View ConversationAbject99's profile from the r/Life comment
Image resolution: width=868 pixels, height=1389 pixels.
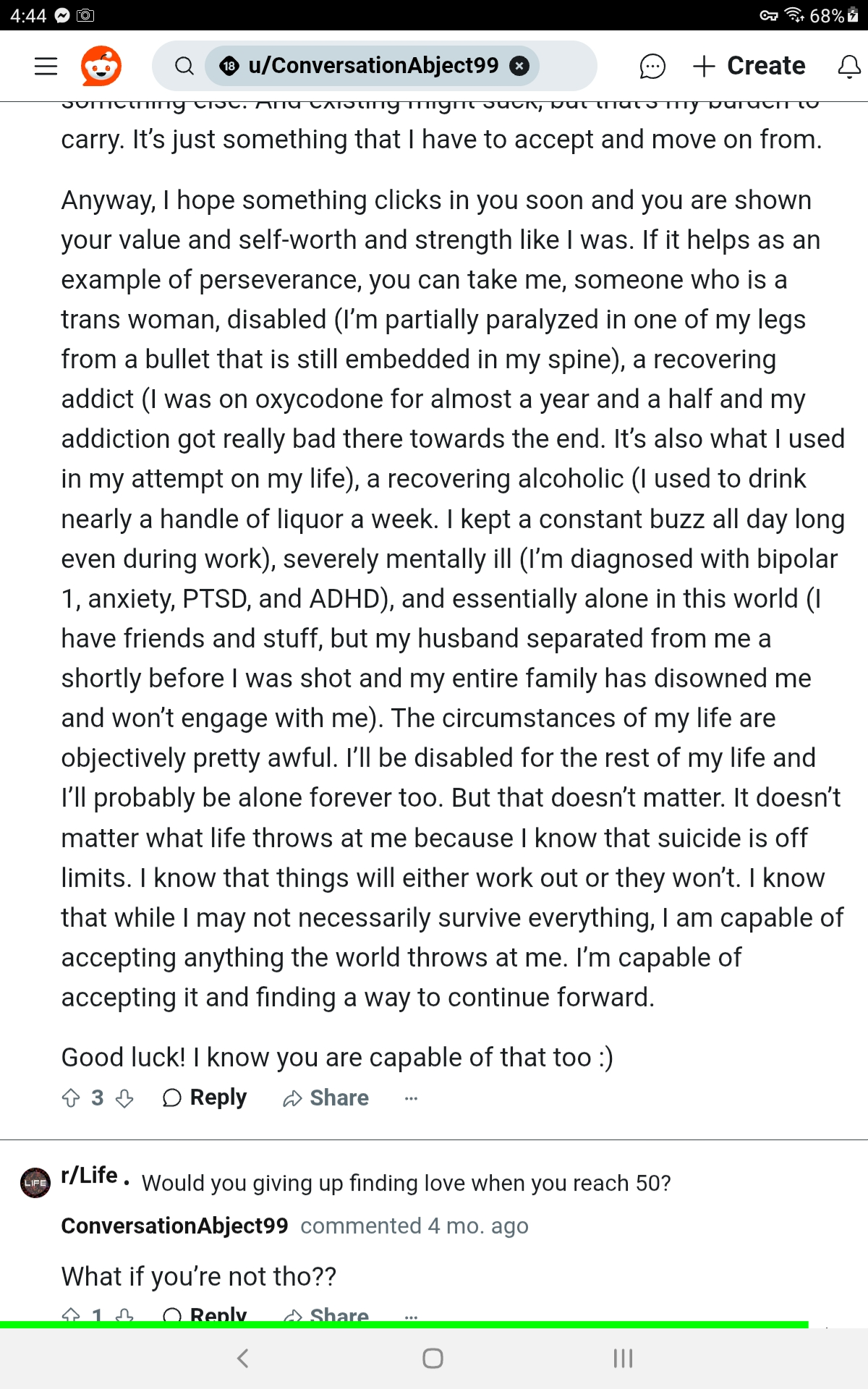[x=174, y=1226]
